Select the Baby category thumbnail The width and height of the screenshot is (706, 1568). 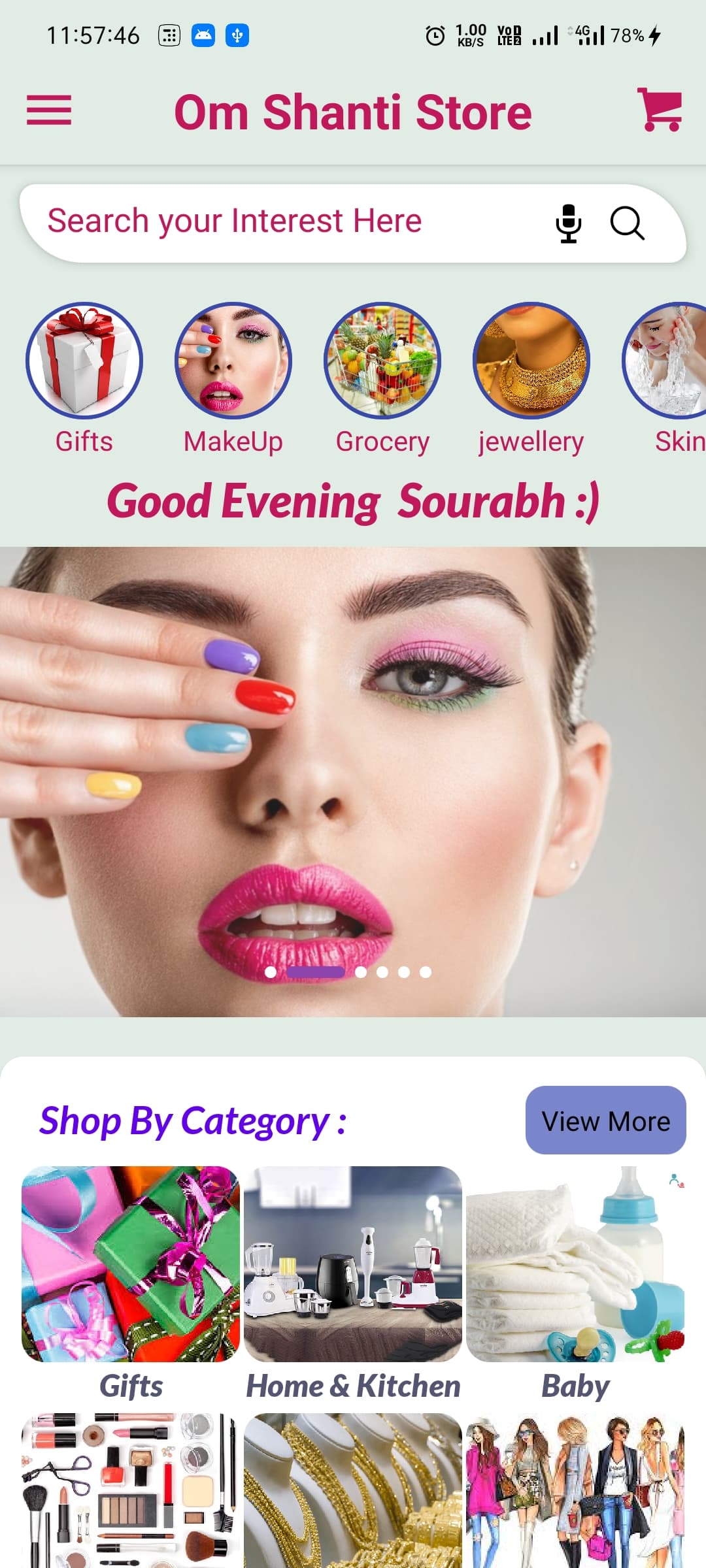(575, 1264)
